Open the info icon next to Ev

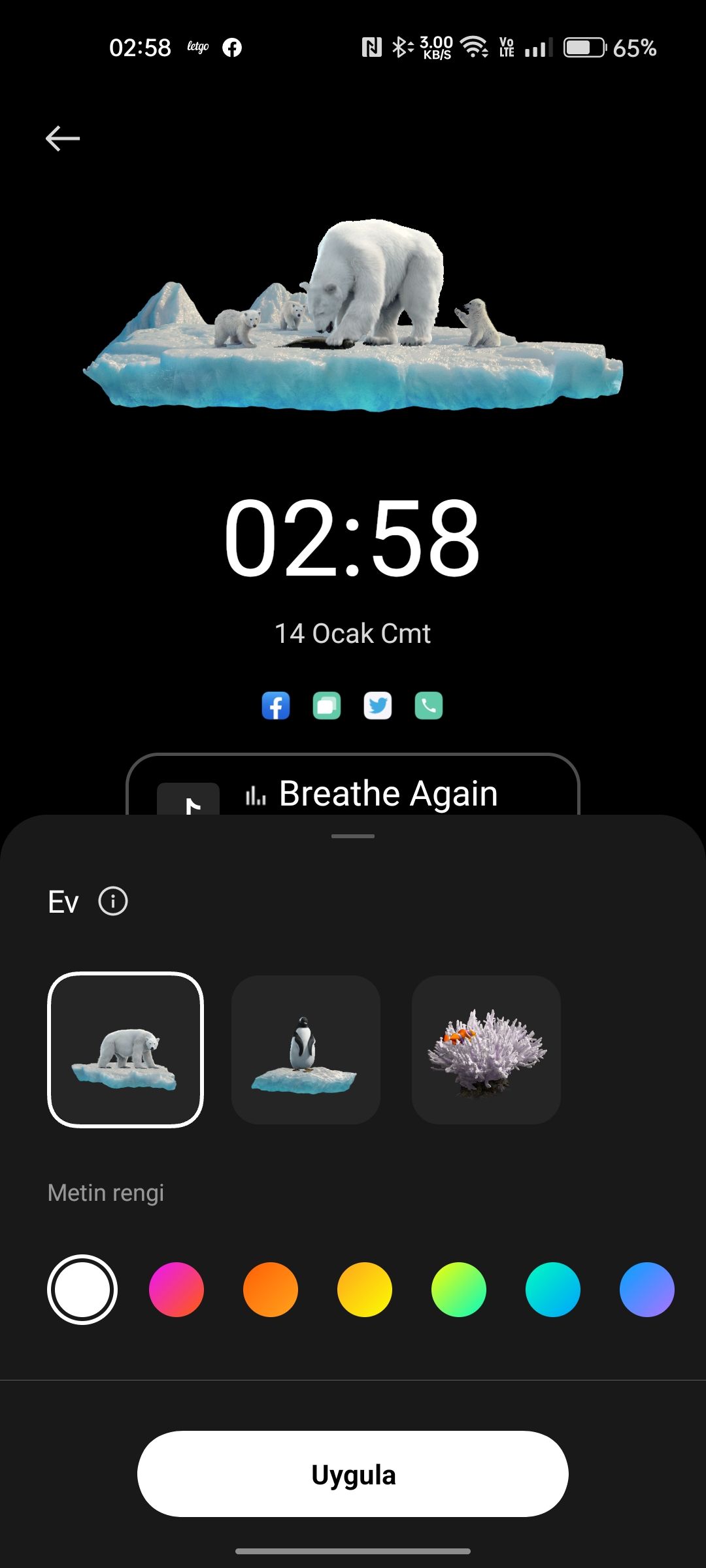(x=113, y=902)
